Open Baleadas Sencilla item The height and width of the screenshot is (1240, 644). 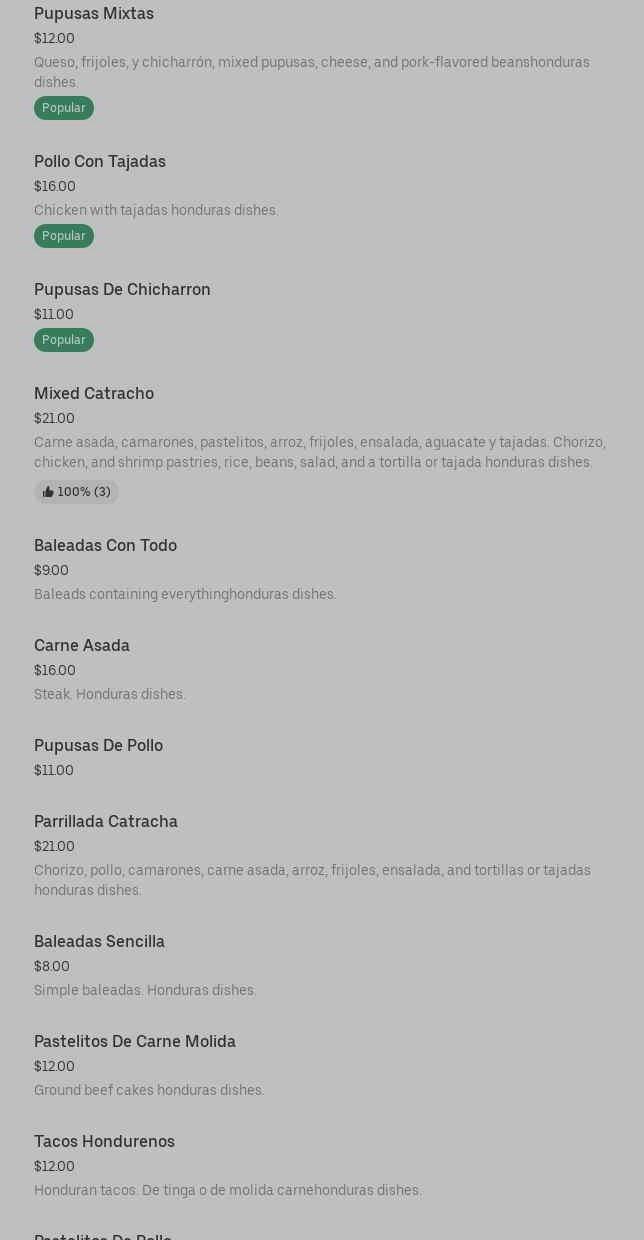pyautogui.click(x=99, y=942)
